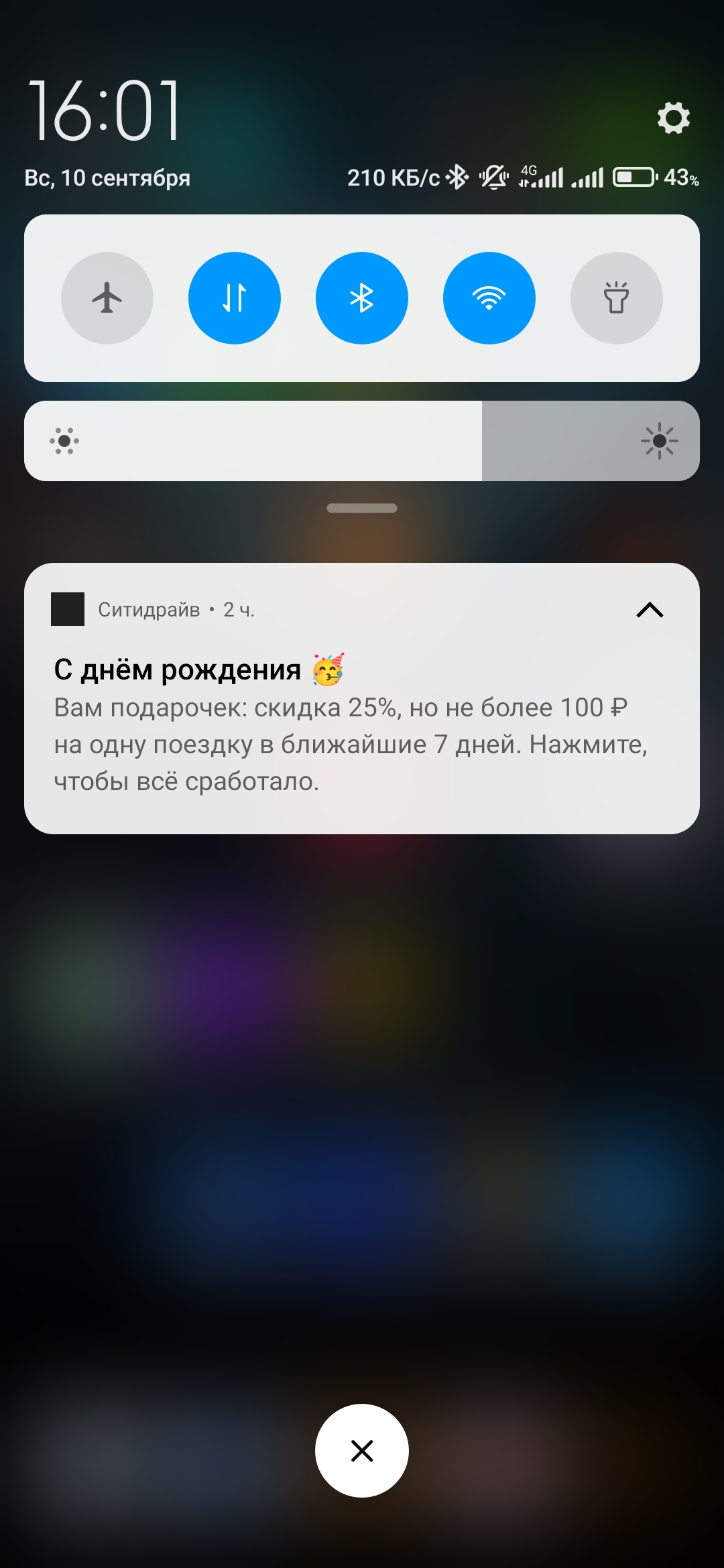This screenshot has width=724, height=1568.
Task: Collapse the Ситидрайв notification
Action: pos(650,610)
